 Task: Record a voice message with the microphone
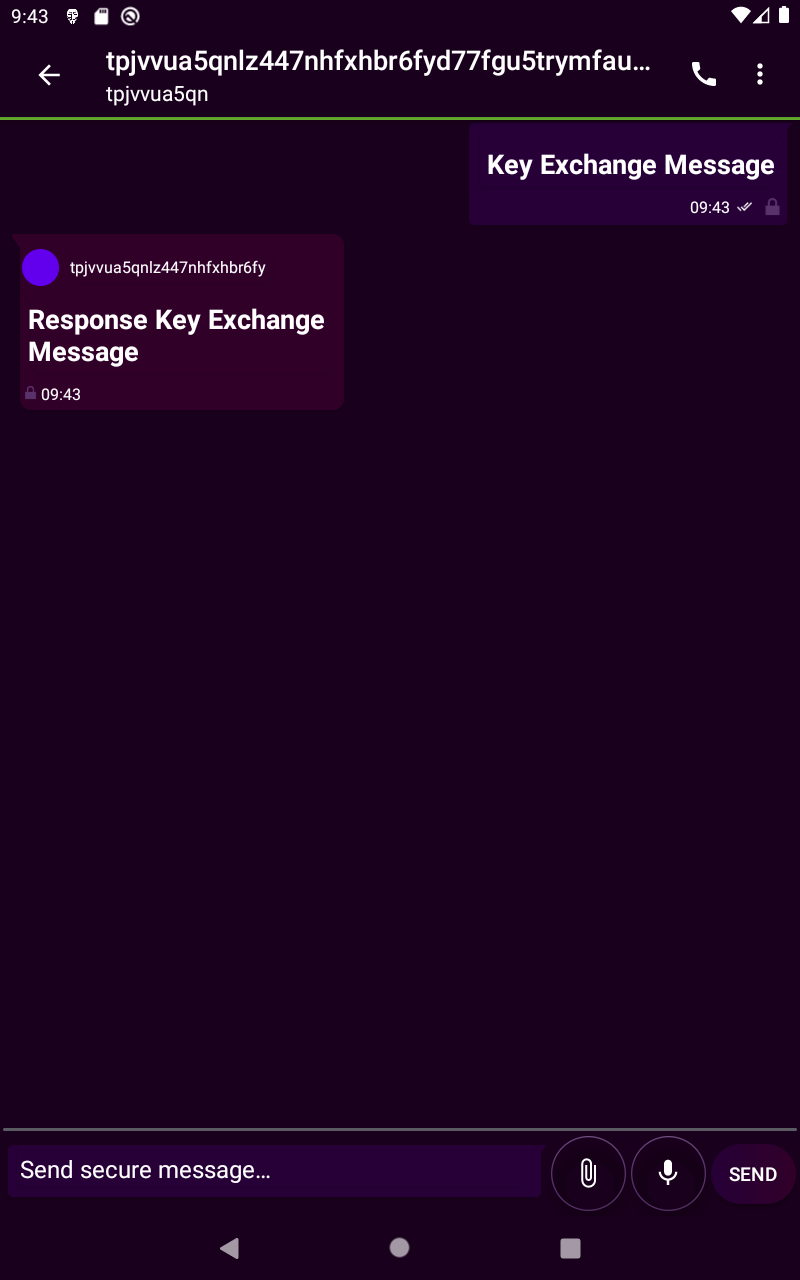(x=669, y=1173)
